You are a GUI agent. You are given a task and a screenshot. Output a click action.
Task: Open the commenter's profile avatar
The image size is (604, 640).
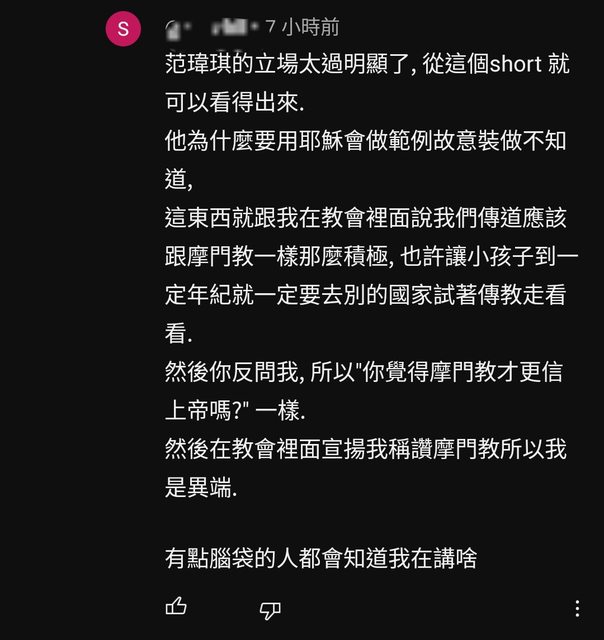123,29
